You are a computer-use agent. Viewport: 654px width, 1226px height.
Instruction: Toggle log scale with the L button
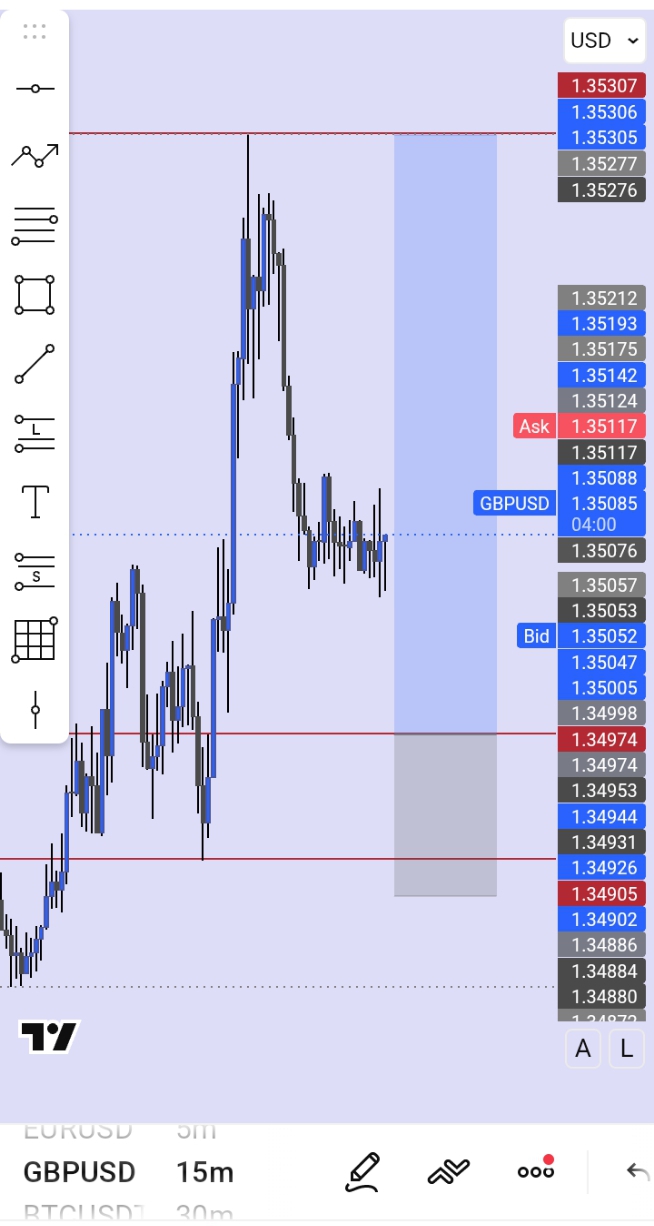pyautogui.click(x=627, y=1049)
